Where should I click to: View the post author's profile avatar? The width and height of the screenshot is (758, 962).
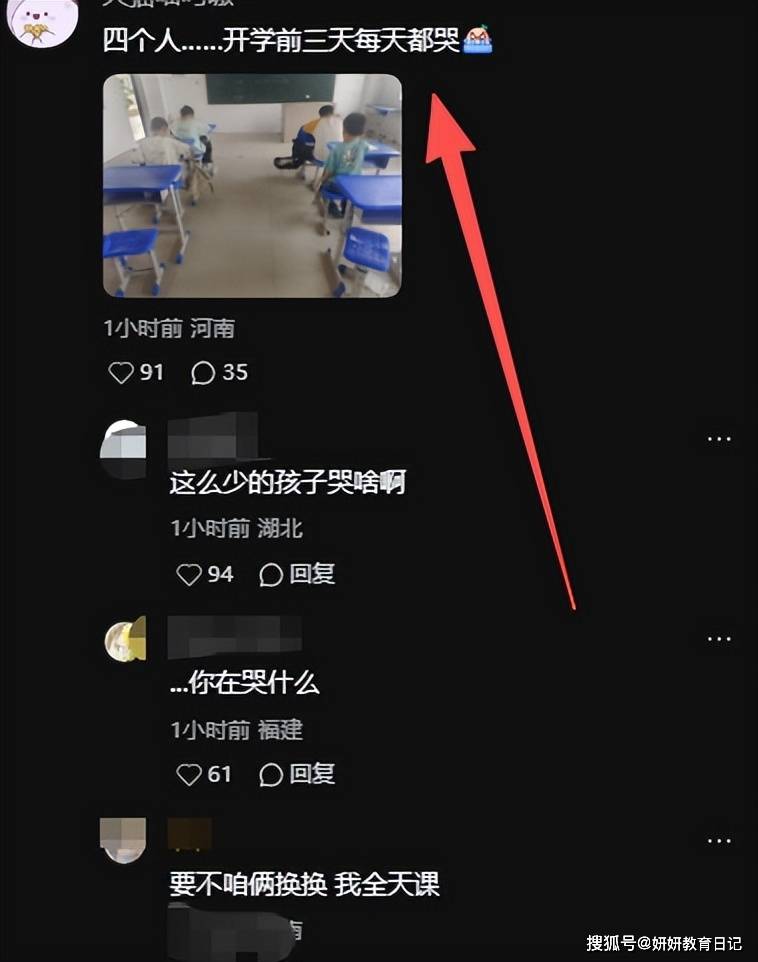pyautogui.click(x=43, y=22)
